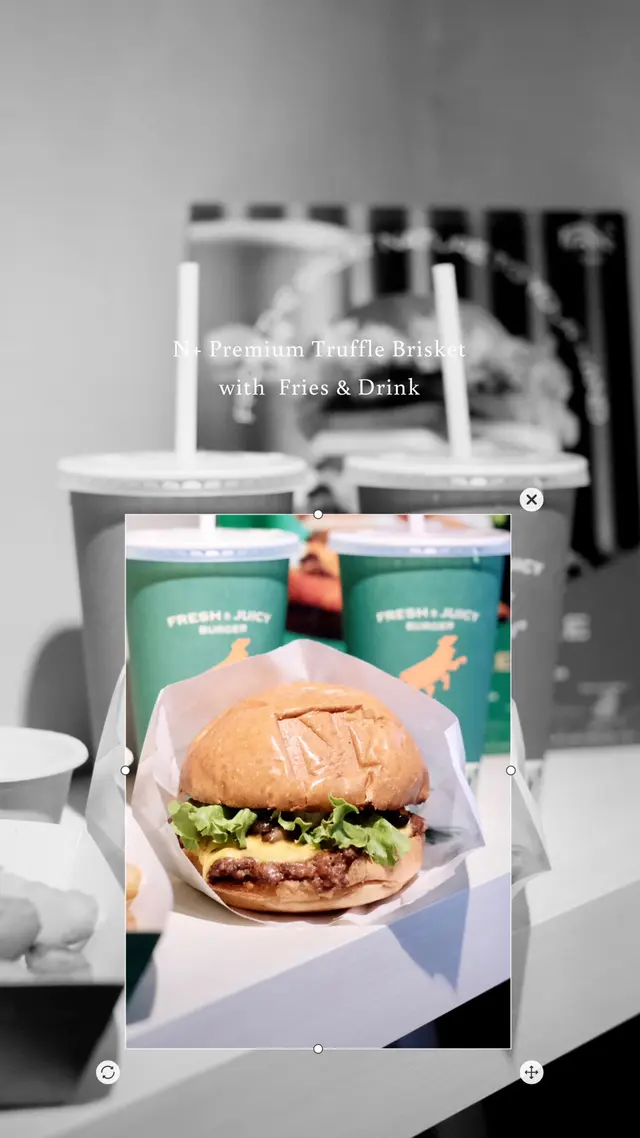
Task: Remove the burger photo overlay with X
Action: (531, 500)
